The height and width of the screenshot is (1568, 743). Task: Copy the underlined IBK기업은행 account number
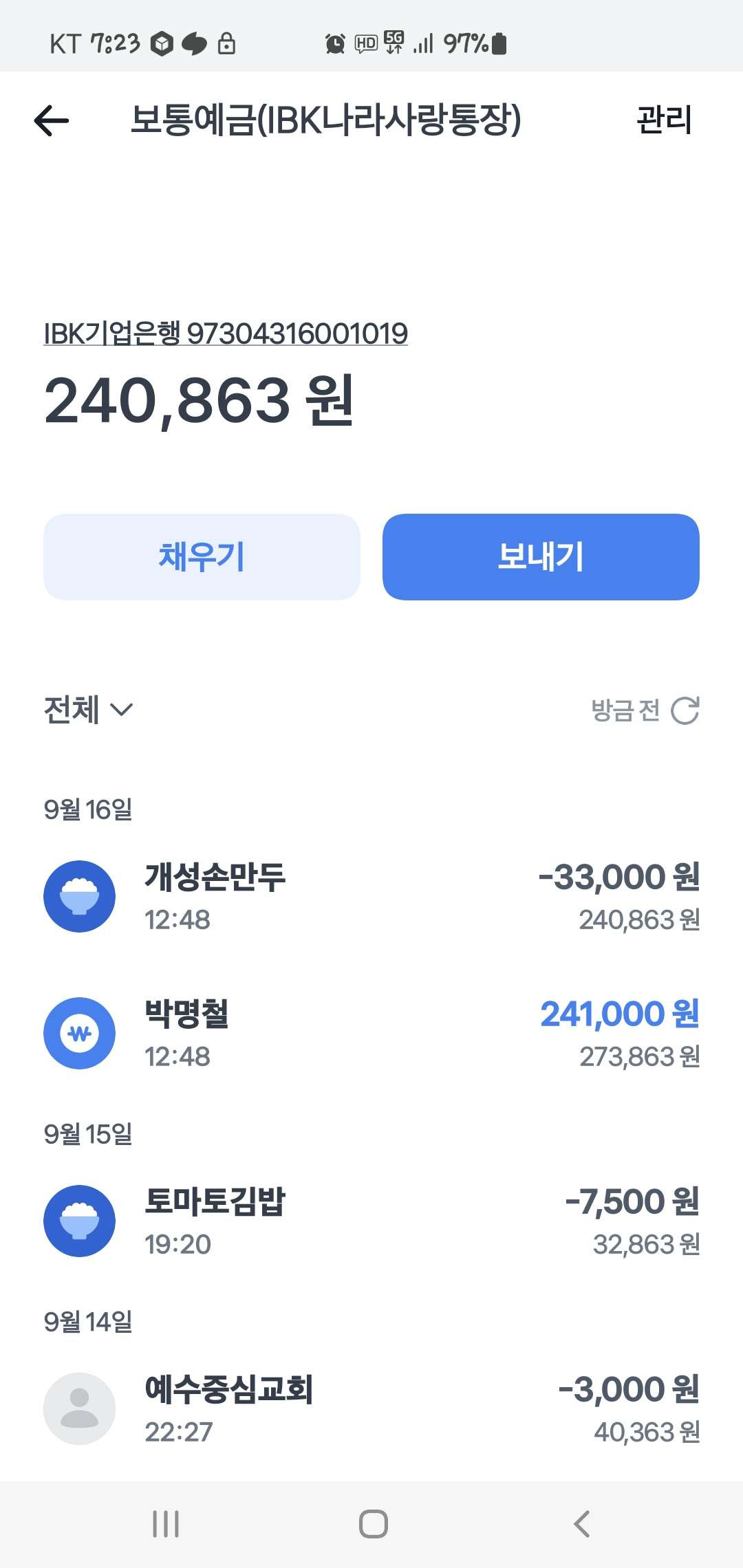[226, 334]
